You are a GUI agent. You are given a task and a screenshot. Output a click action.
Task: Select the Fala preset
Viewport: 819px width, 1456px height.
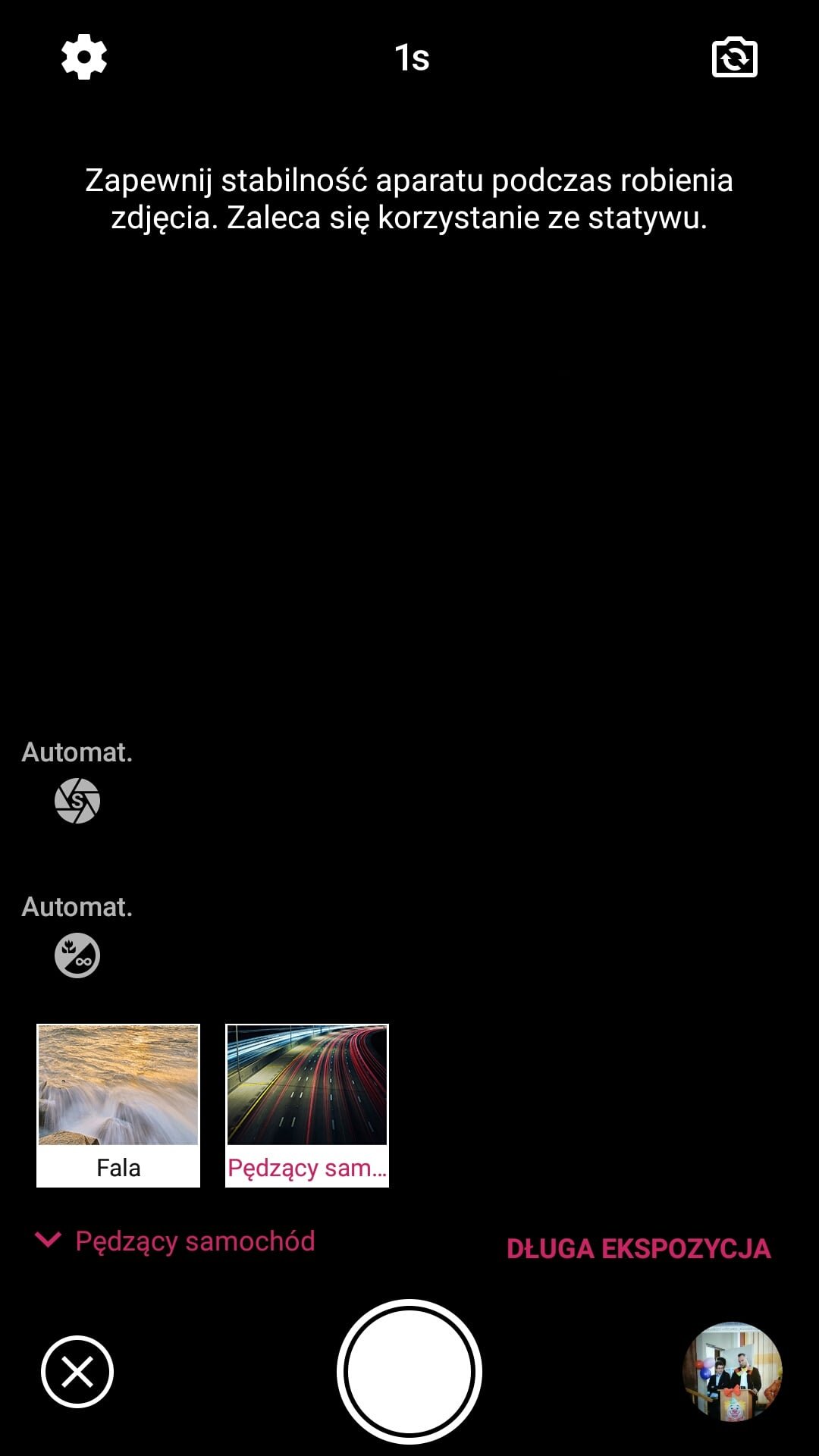click(x=118, y=1106)
